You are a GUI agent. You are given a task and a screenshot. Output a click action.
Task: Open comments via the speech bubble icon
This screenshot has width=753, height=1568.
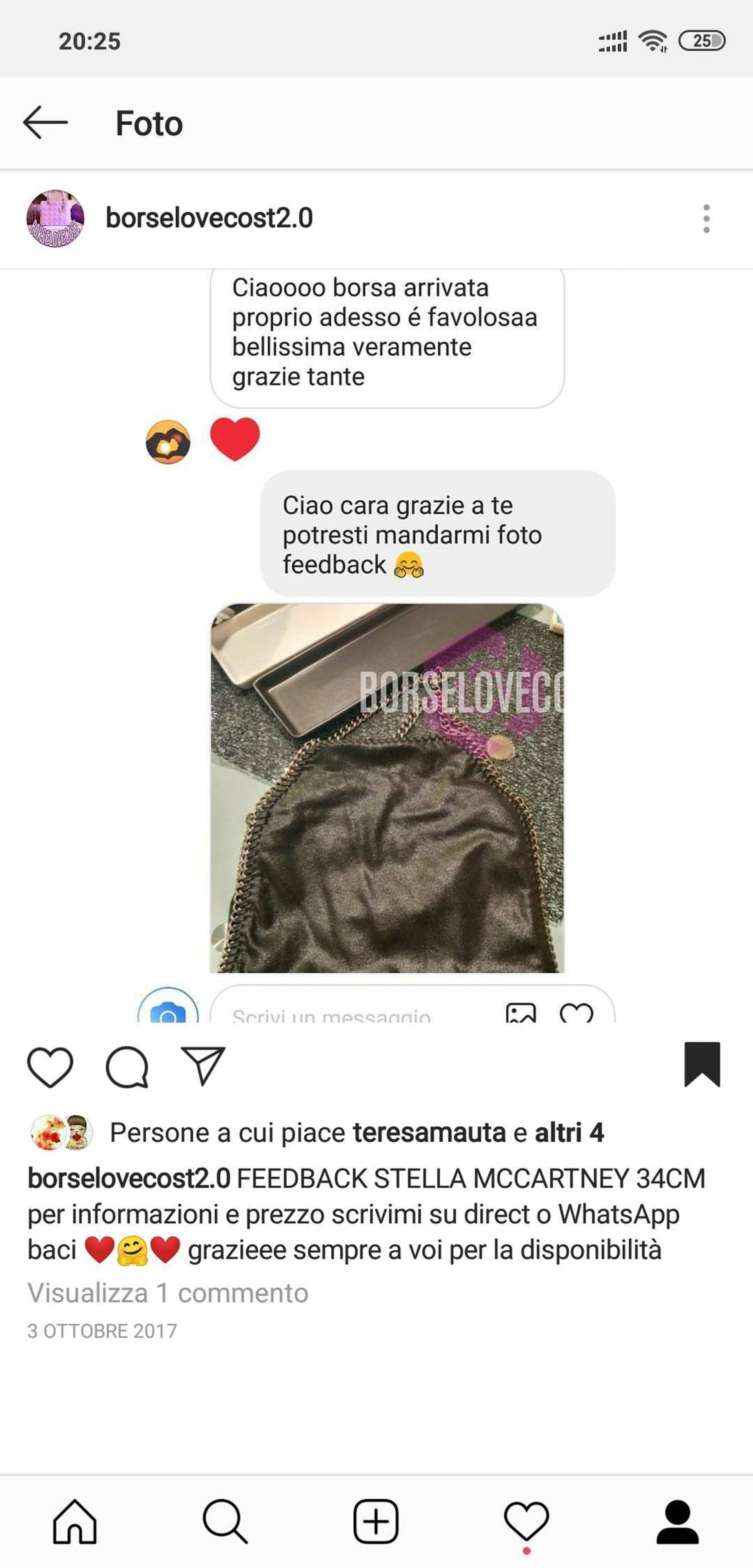pyautogui.click(x=127, y=1067)
